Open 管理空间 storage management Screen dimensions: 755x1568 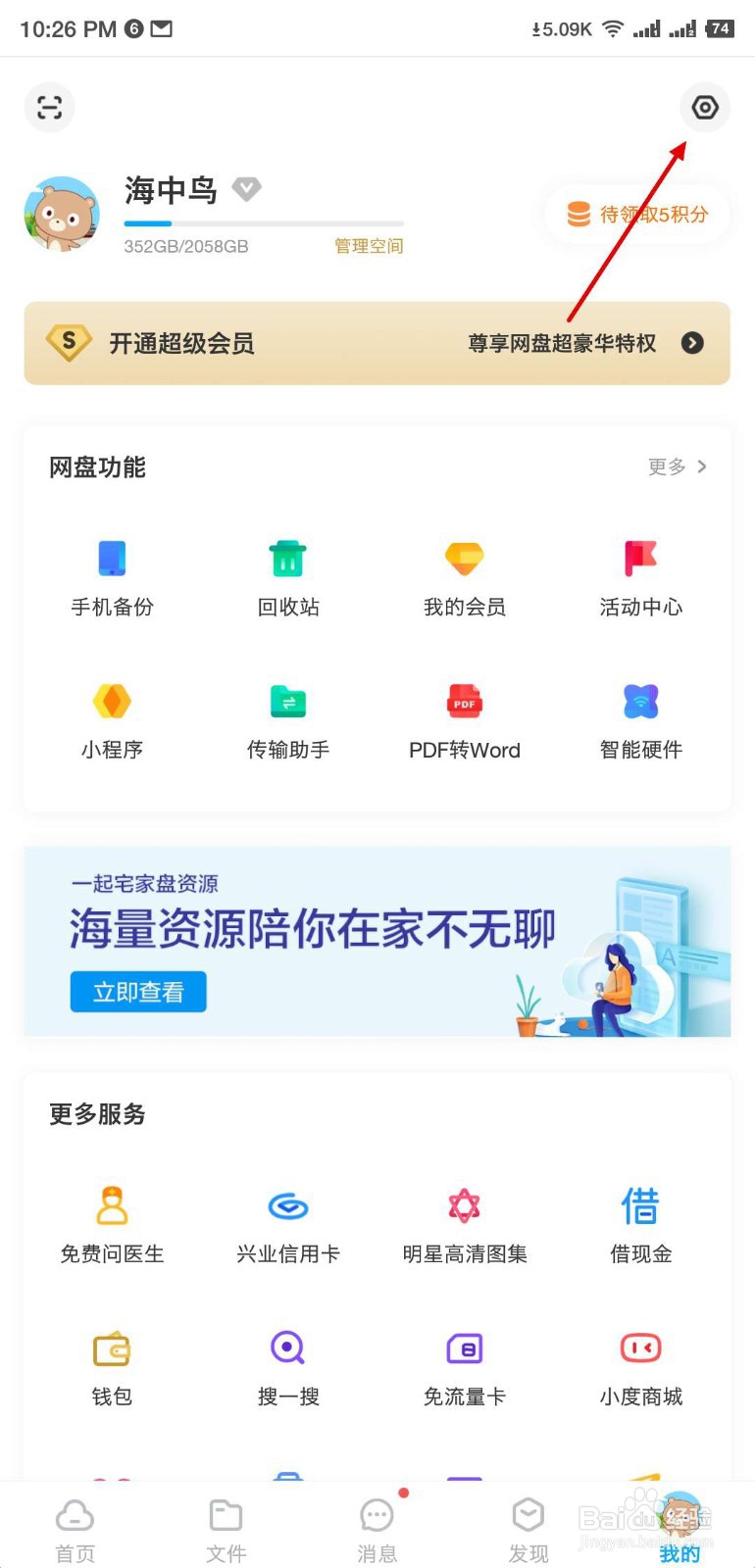[x=368, y=246]
